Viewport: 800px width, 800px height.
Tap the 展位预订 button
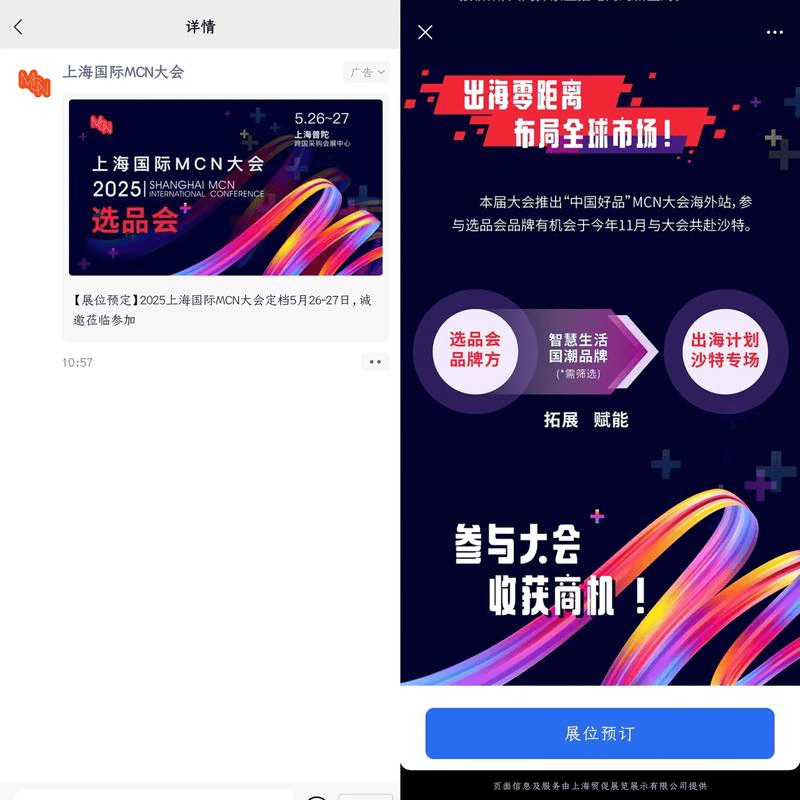click(599, 733)
